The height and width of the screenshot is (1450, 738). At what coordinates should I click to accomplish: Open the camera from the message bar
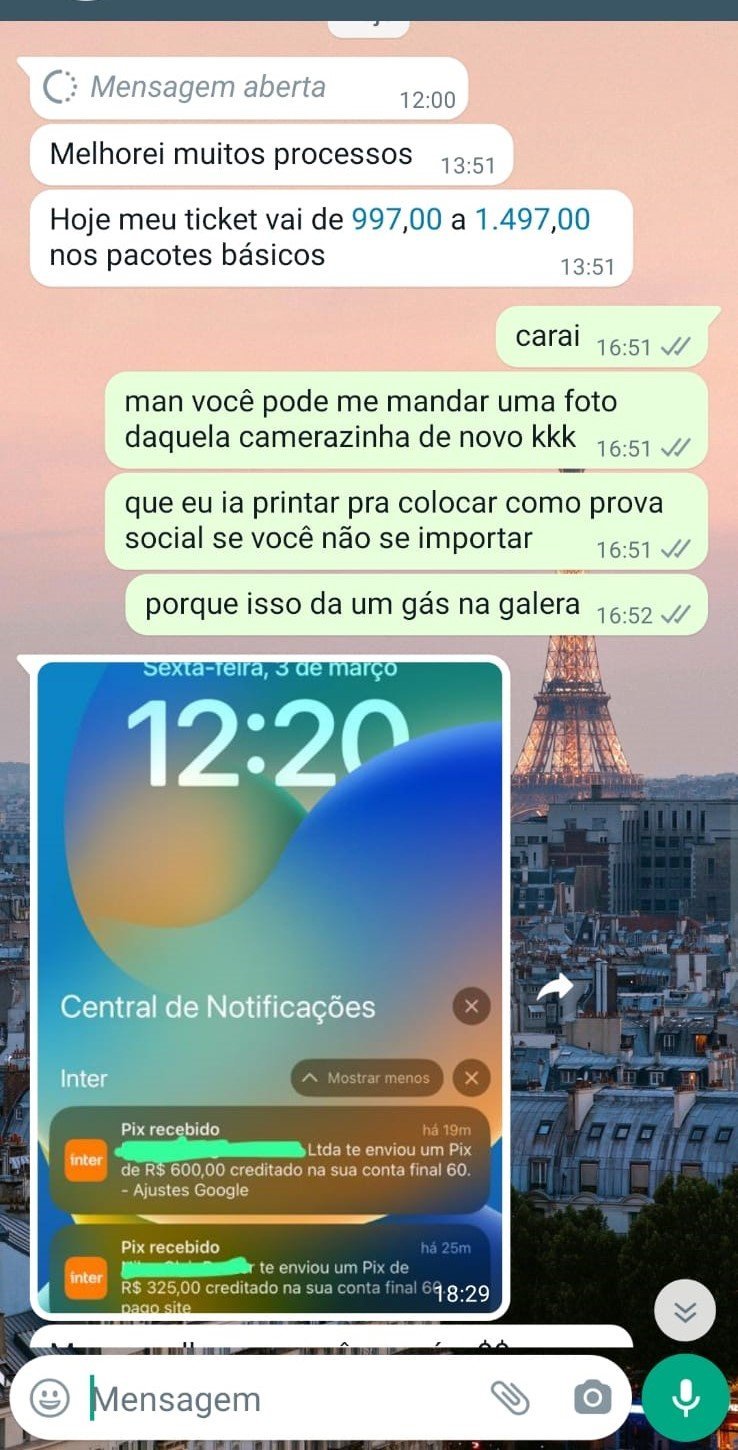pos(592,1398)
